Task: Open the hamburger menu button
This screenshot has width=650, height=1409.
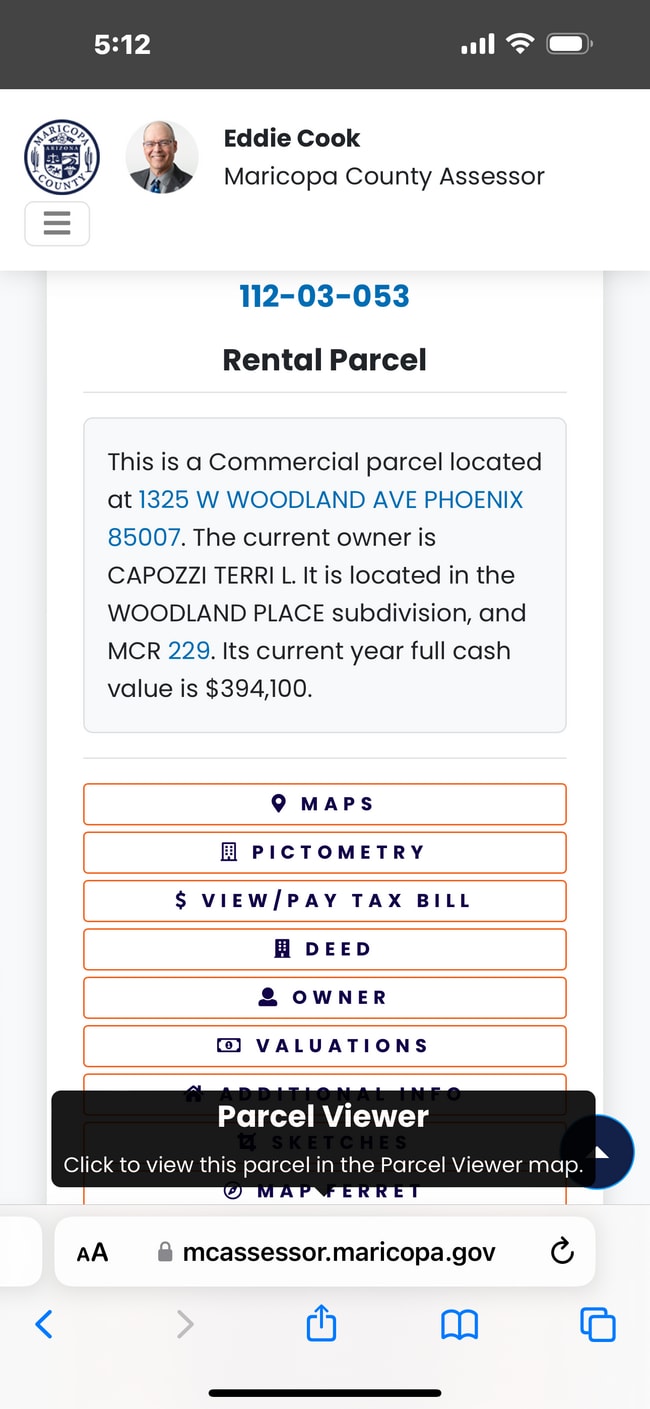Action: click(57, 223)
